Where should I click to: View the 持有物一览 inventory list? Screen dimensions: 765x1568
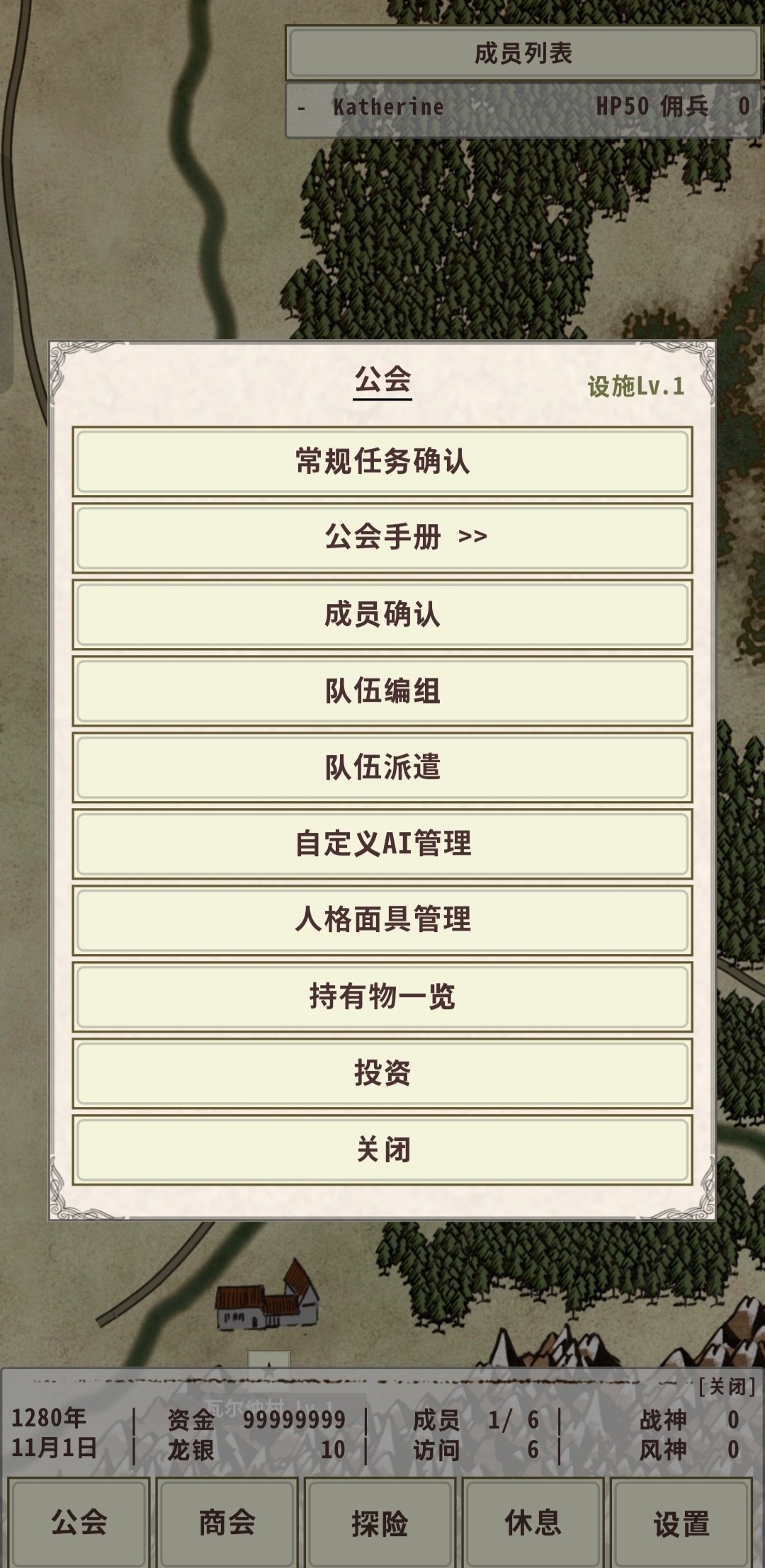[382, 996]
